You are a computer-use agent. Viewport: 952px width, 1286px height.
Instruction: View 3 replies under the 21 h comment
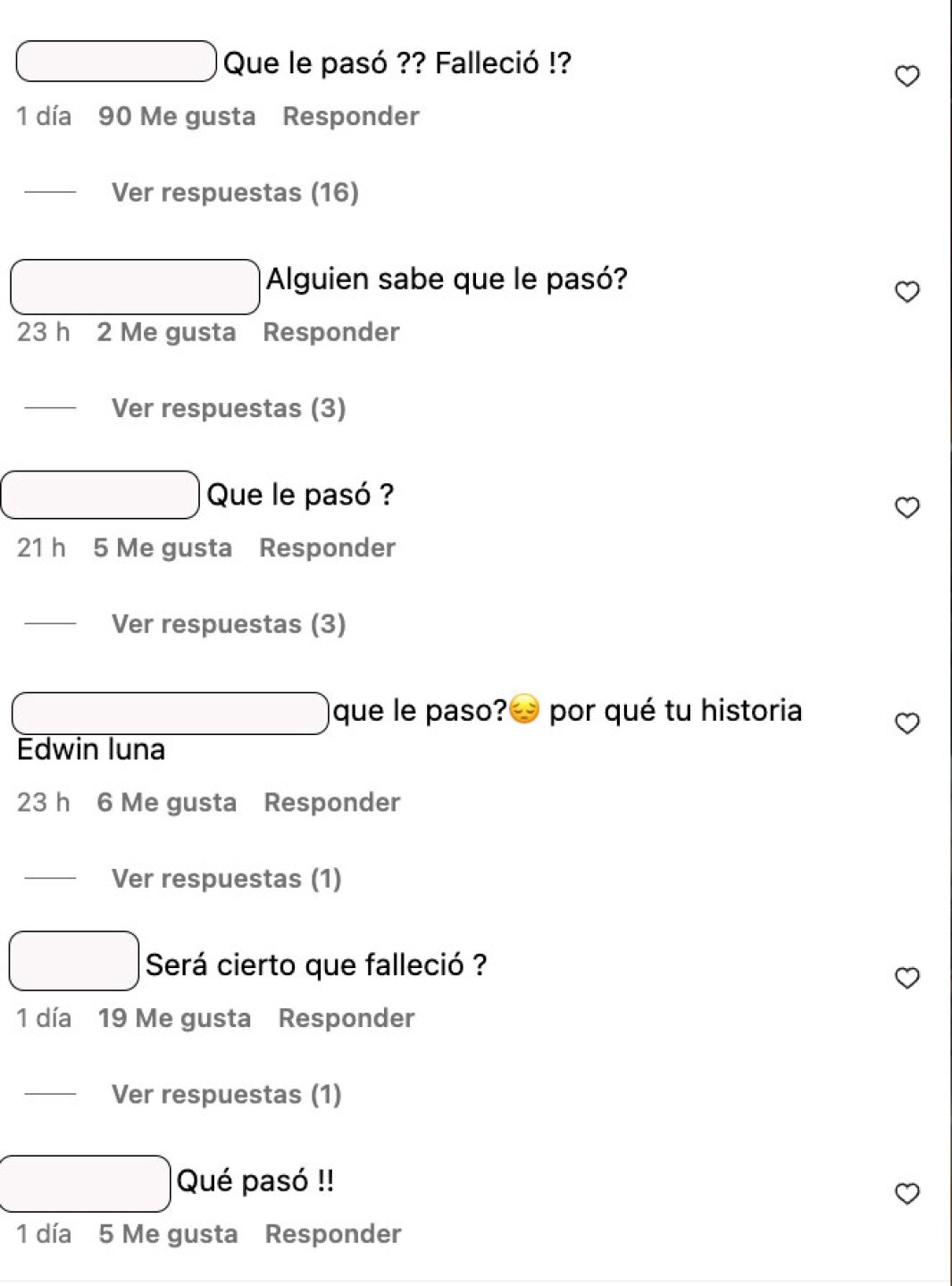pos(228,623)
